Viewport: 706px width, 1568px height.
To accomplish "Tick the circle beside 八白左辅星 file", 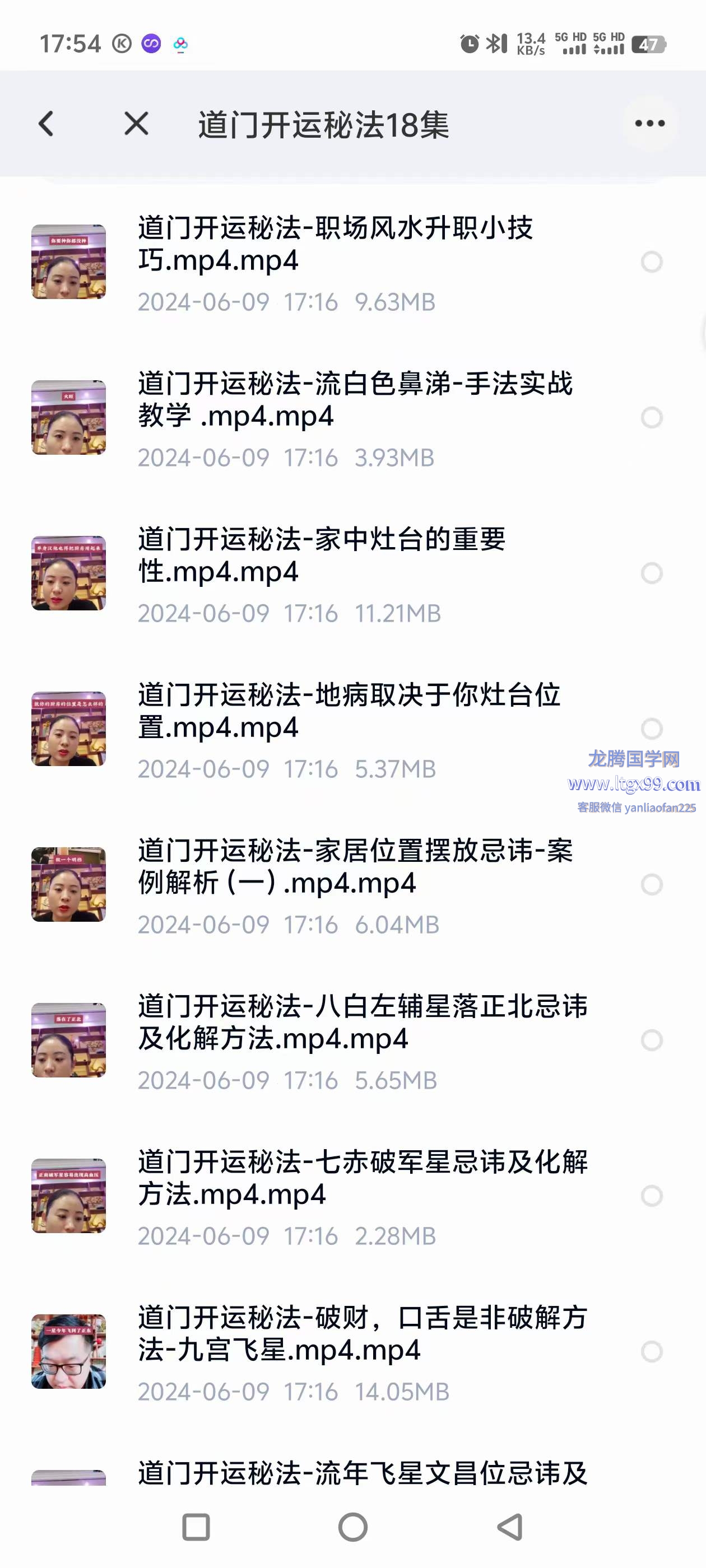I will point(651,1040).
